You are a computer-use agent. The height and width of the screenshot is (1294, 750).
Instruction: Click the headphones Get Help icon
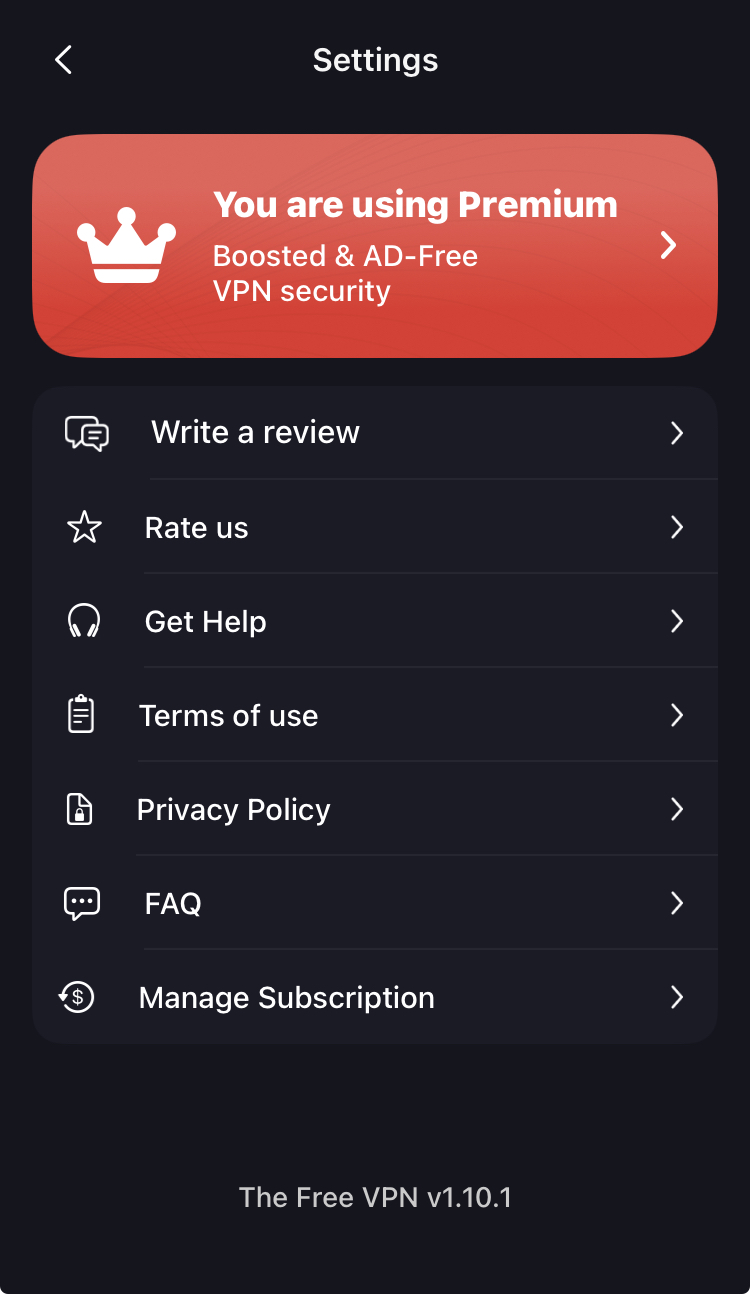pyautogui.click(x=84, y=621)
